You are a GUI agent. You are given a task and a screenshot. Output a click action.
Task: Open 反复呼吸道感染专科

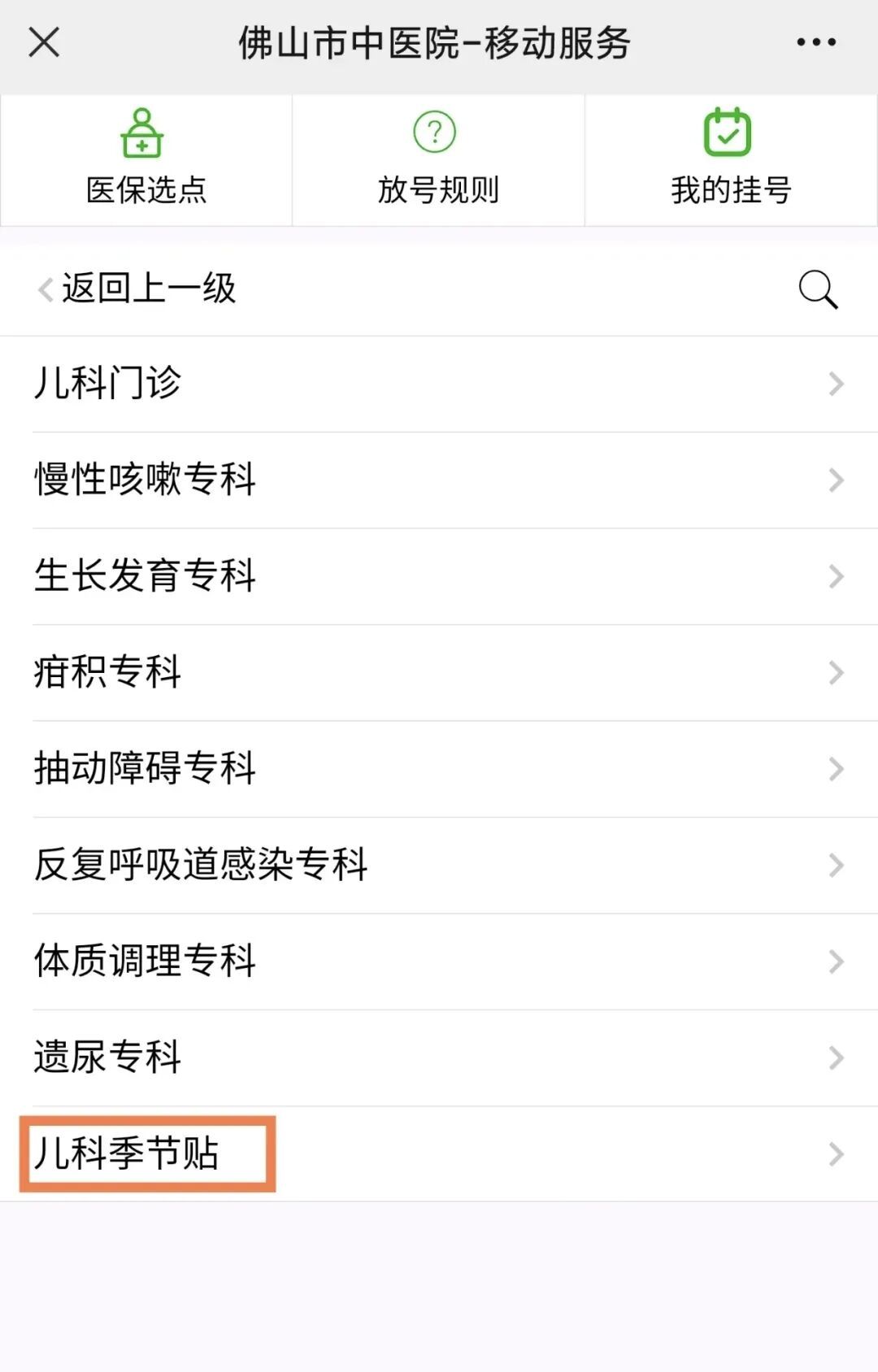point(439,865)
